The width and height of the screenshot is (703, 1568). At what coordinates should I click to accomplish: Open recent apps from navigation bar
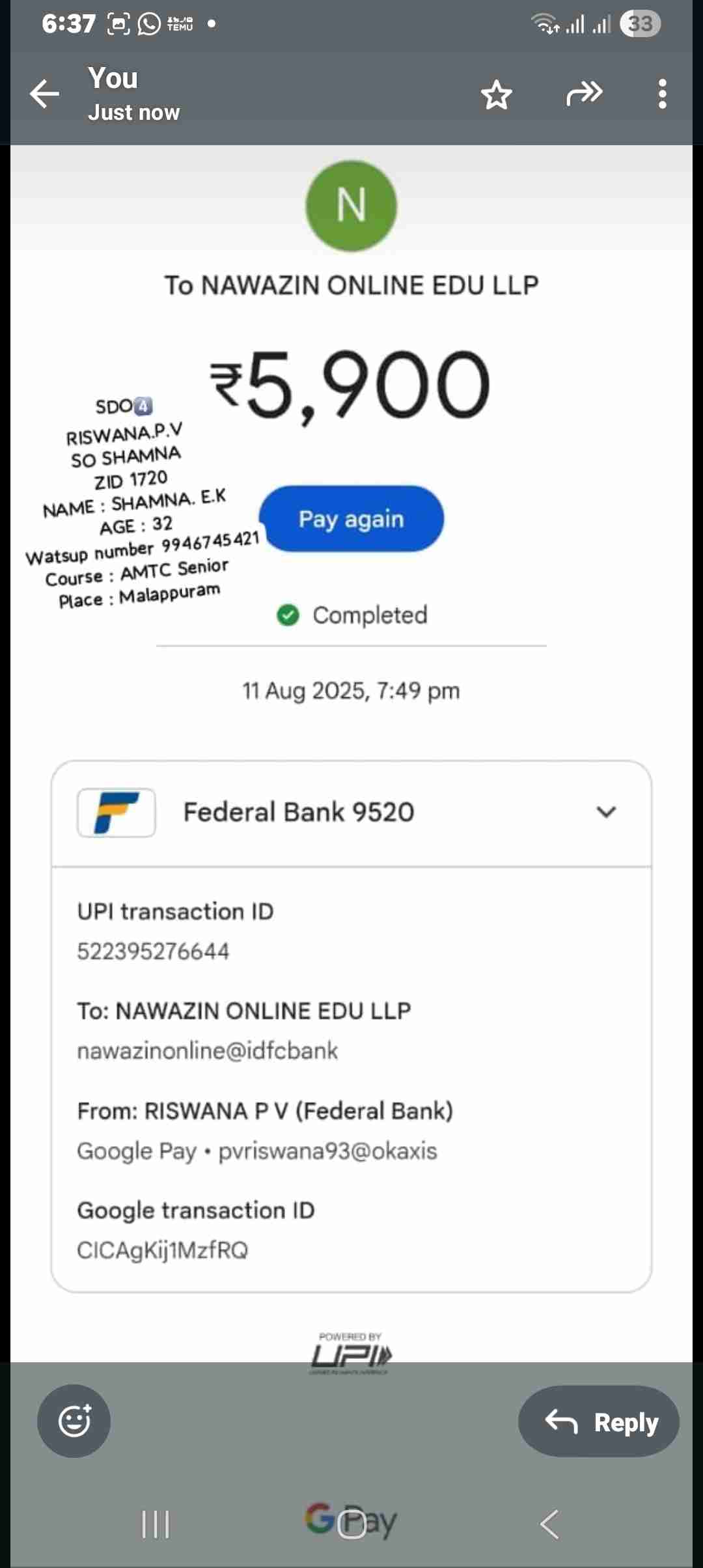point(156,1524)
